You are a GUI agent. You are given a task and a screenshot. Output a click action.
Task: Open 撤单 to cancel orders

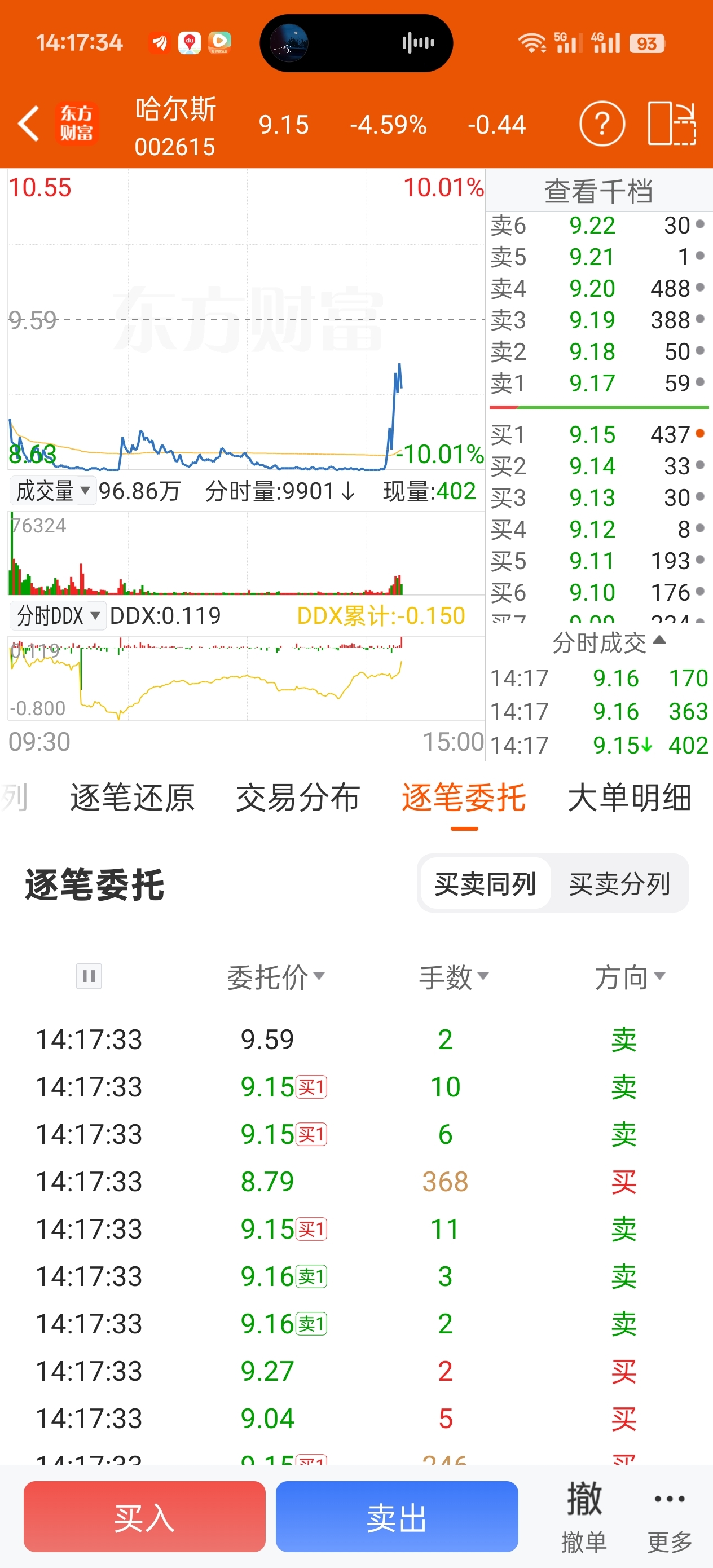(x=584, y=1516)
